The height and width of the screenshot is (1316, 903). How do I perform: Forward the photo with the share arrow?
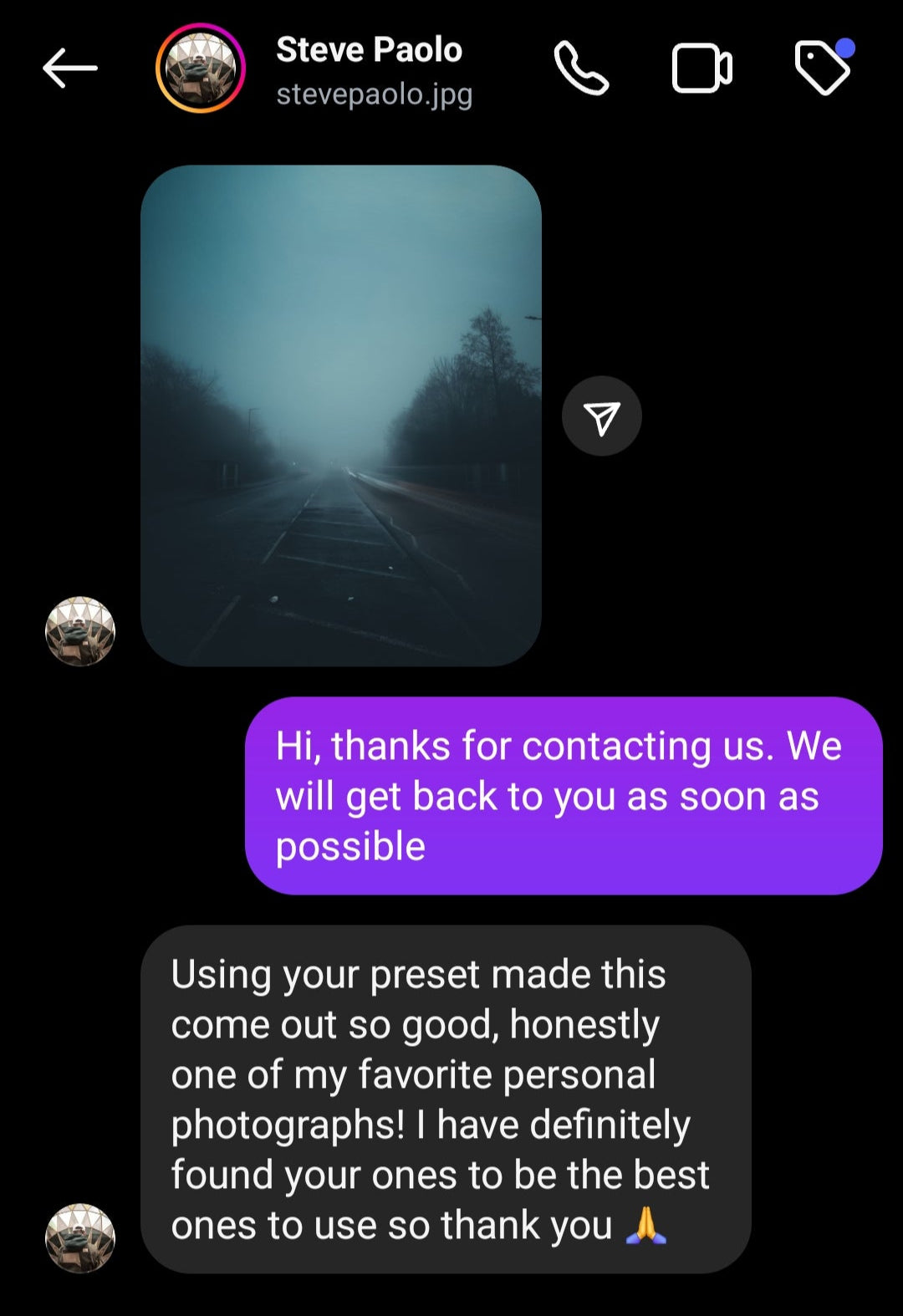point(602,416)
